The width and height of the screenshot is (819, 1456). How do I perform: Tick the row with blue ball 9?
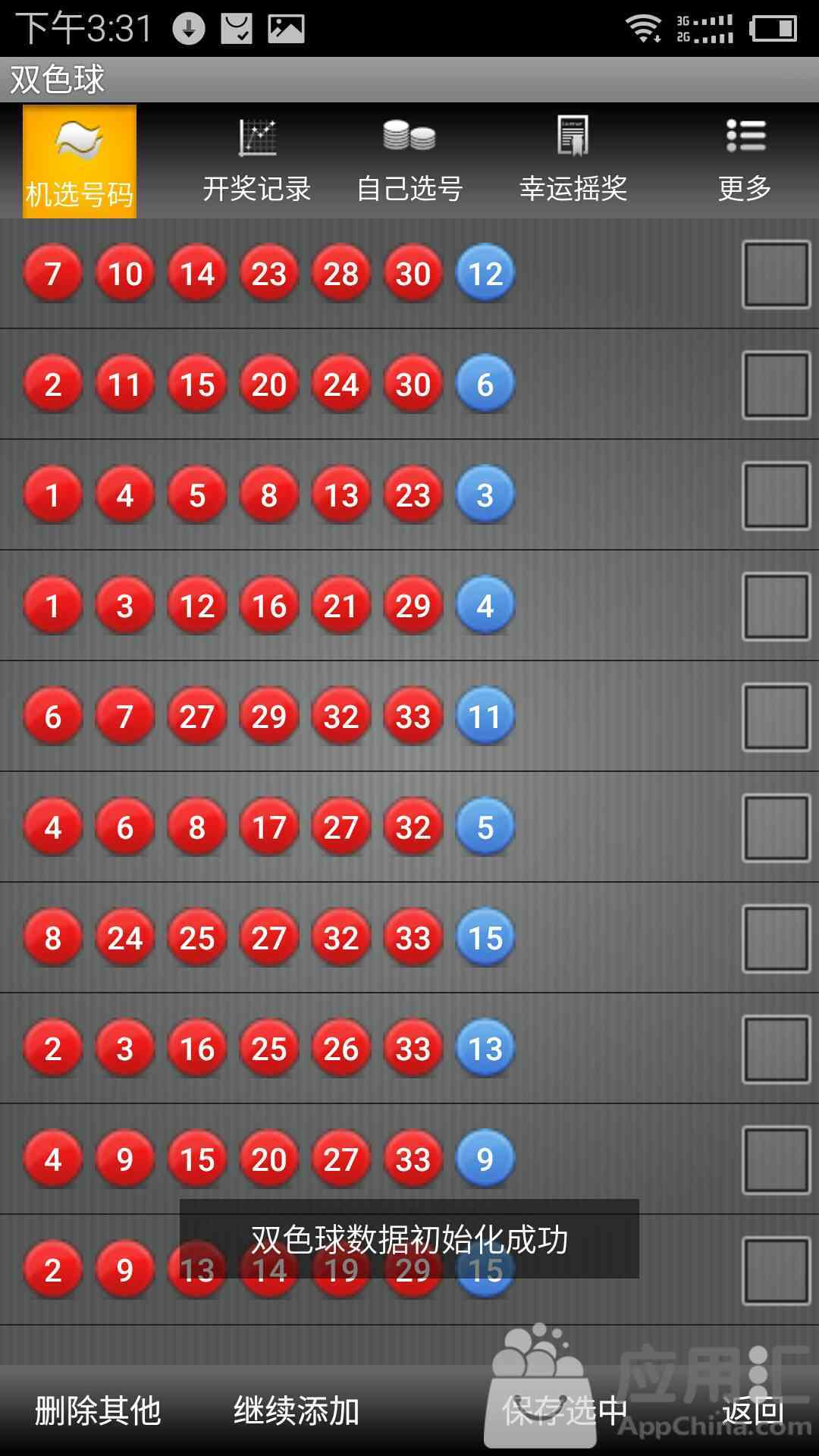click(776, 1159)
